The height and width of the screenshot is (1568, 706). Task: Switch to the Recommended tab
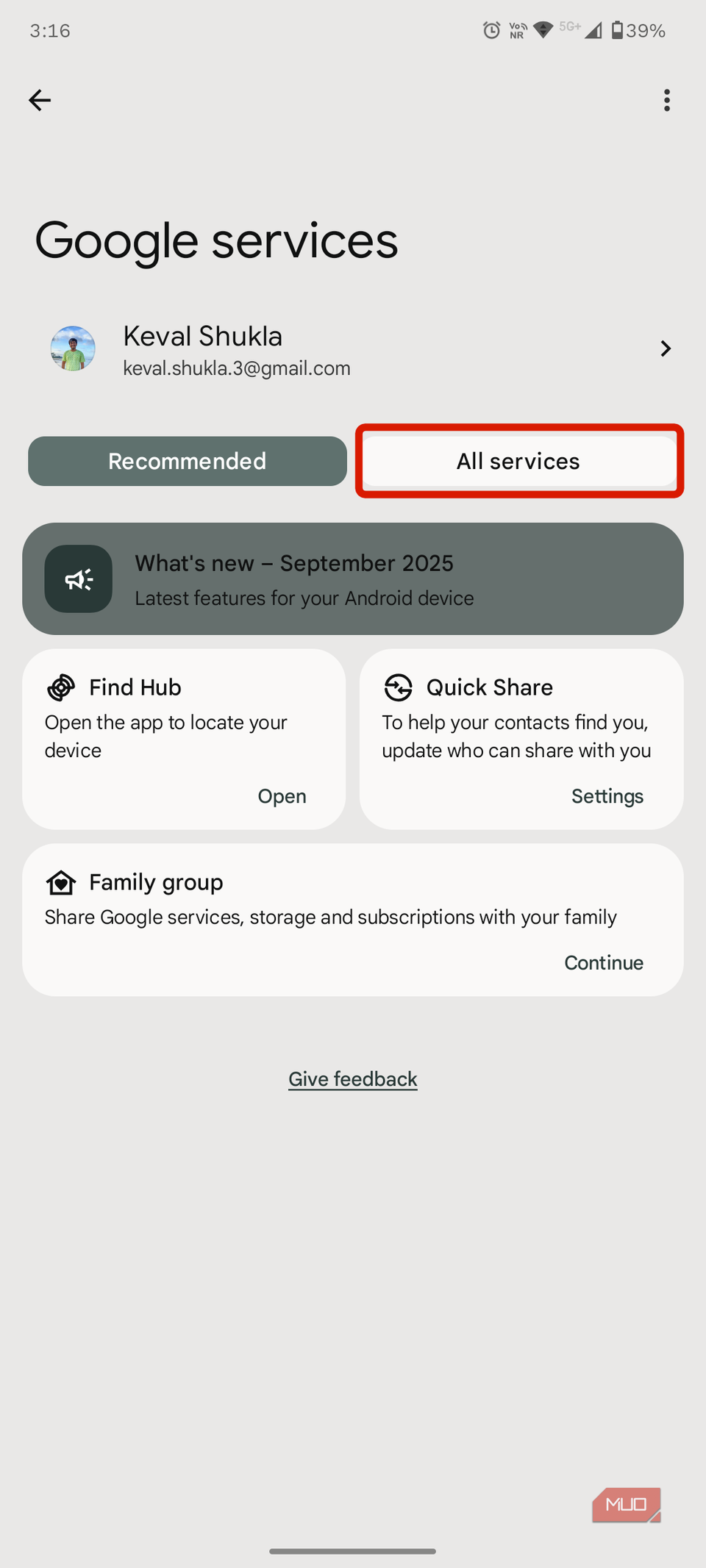point(187,461)
